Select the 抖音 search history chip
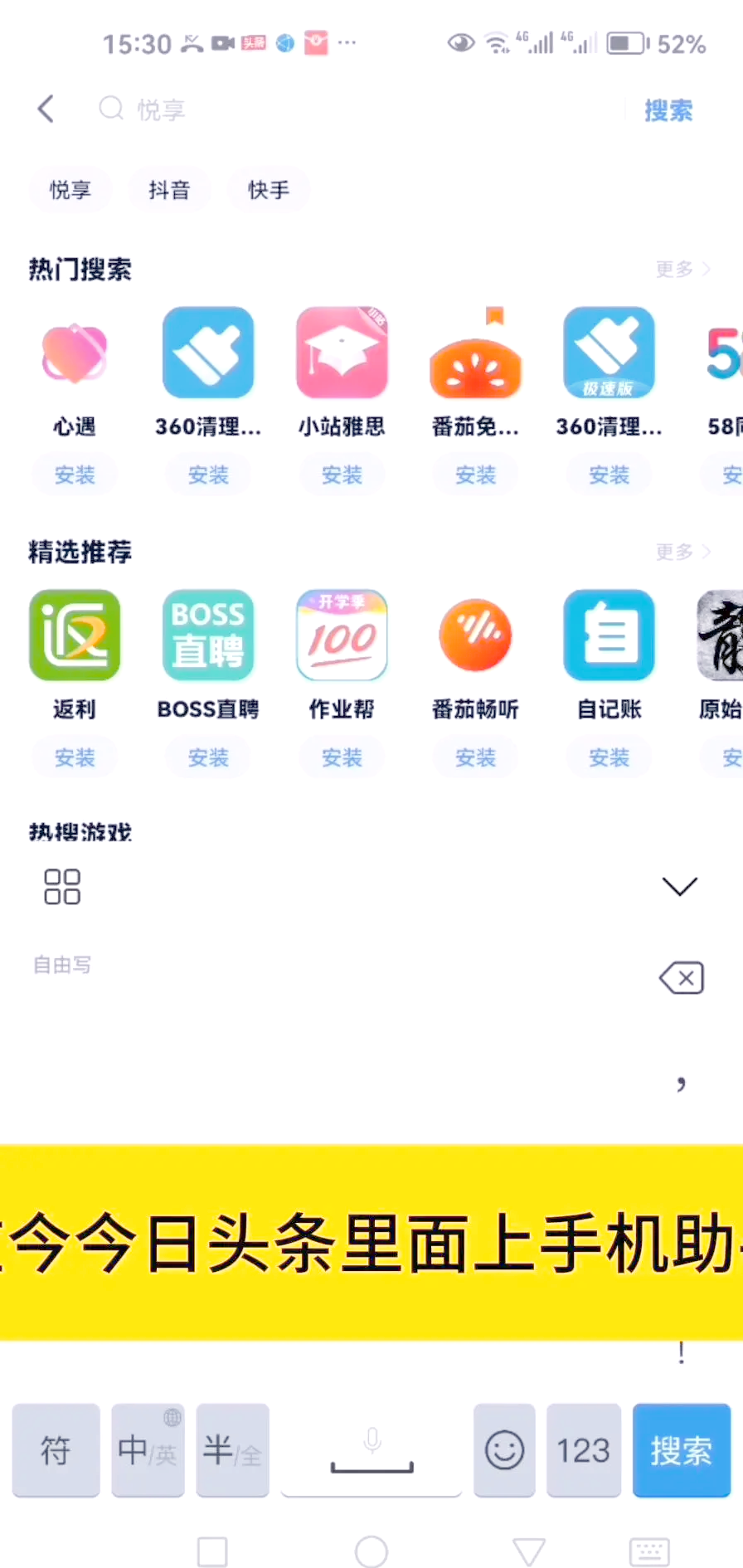The image size is (743, 1568). (x=169, y=190)
